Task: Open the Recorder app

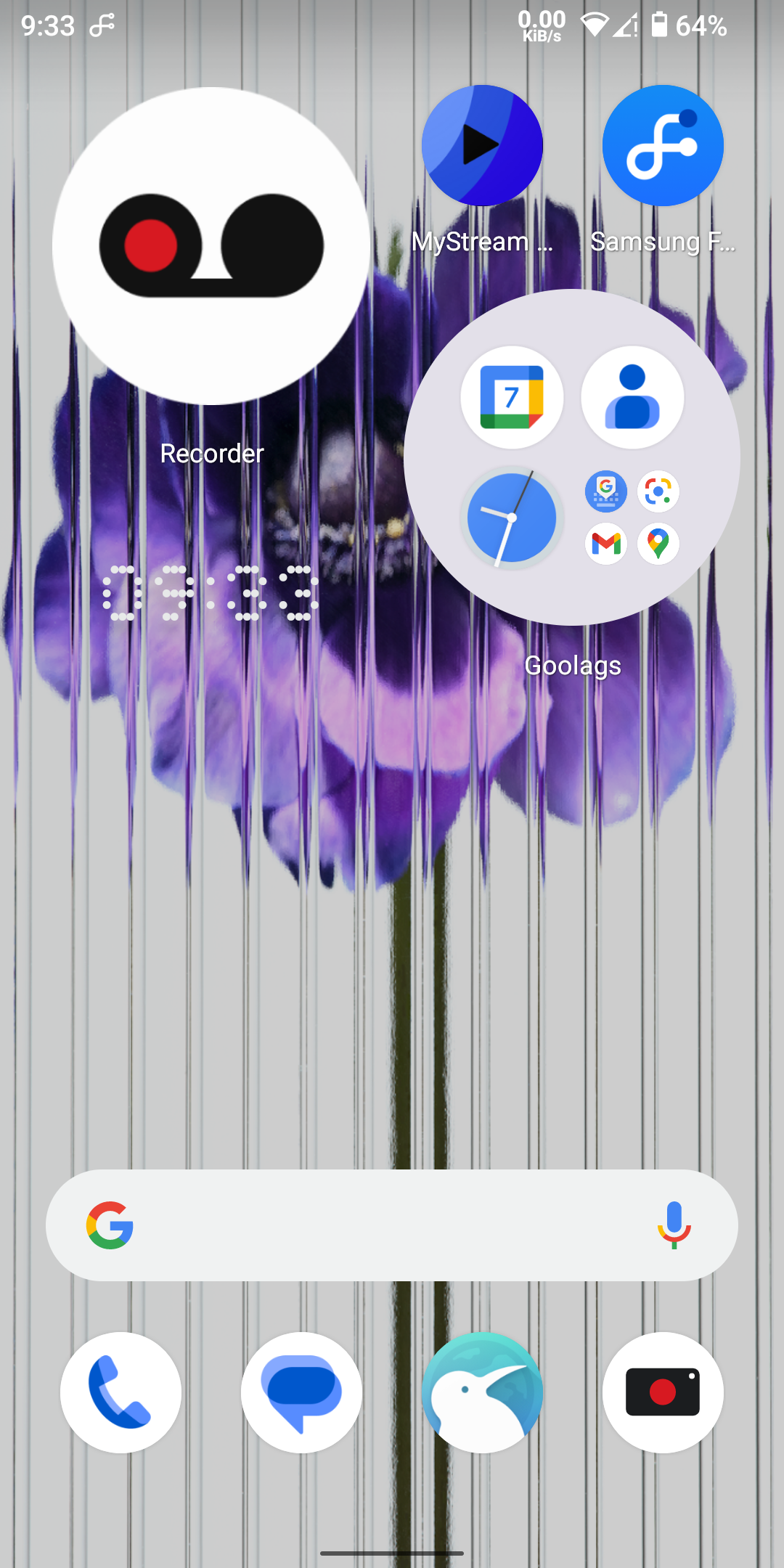Action: click(x=211, y=246)
